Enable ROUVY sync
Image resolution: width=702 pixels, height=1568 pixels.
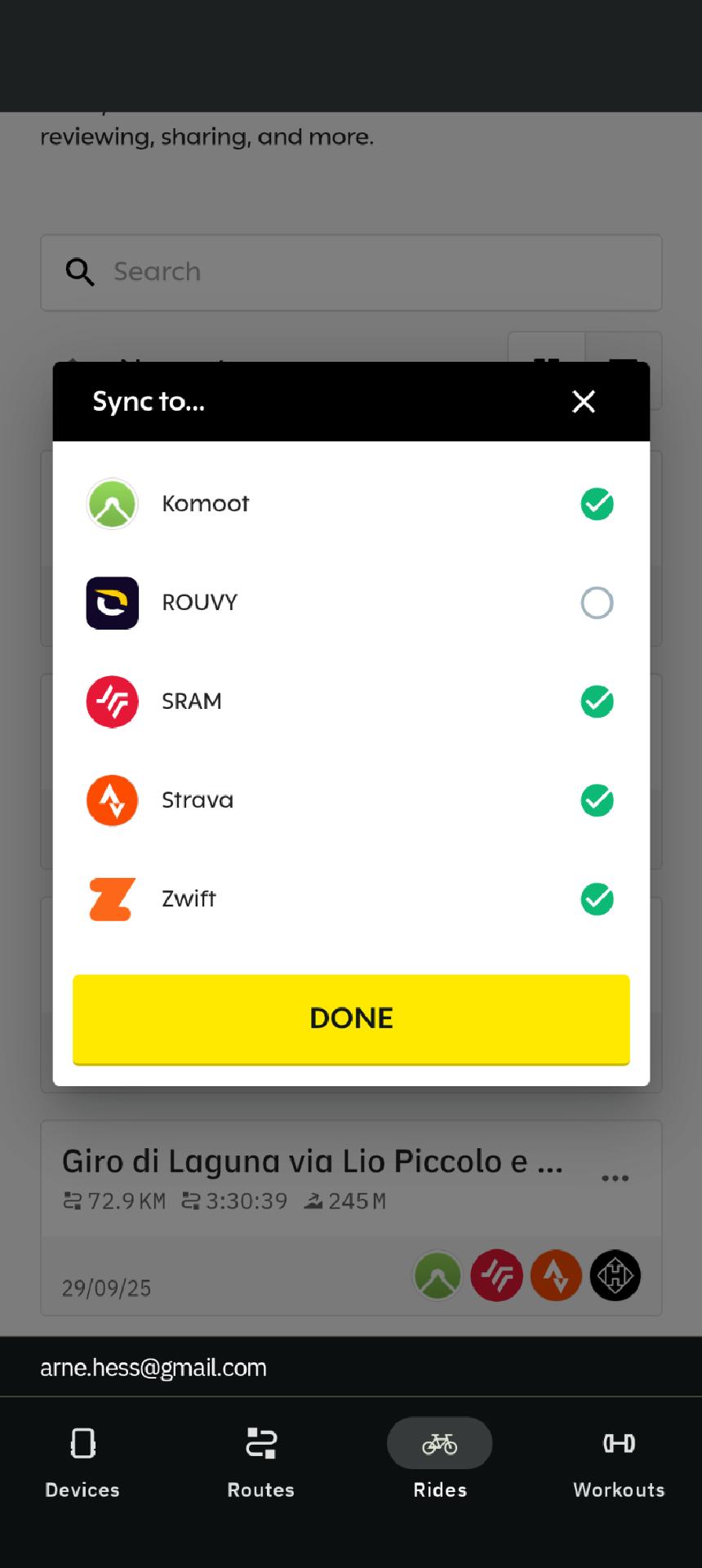[x=597, y=603]
